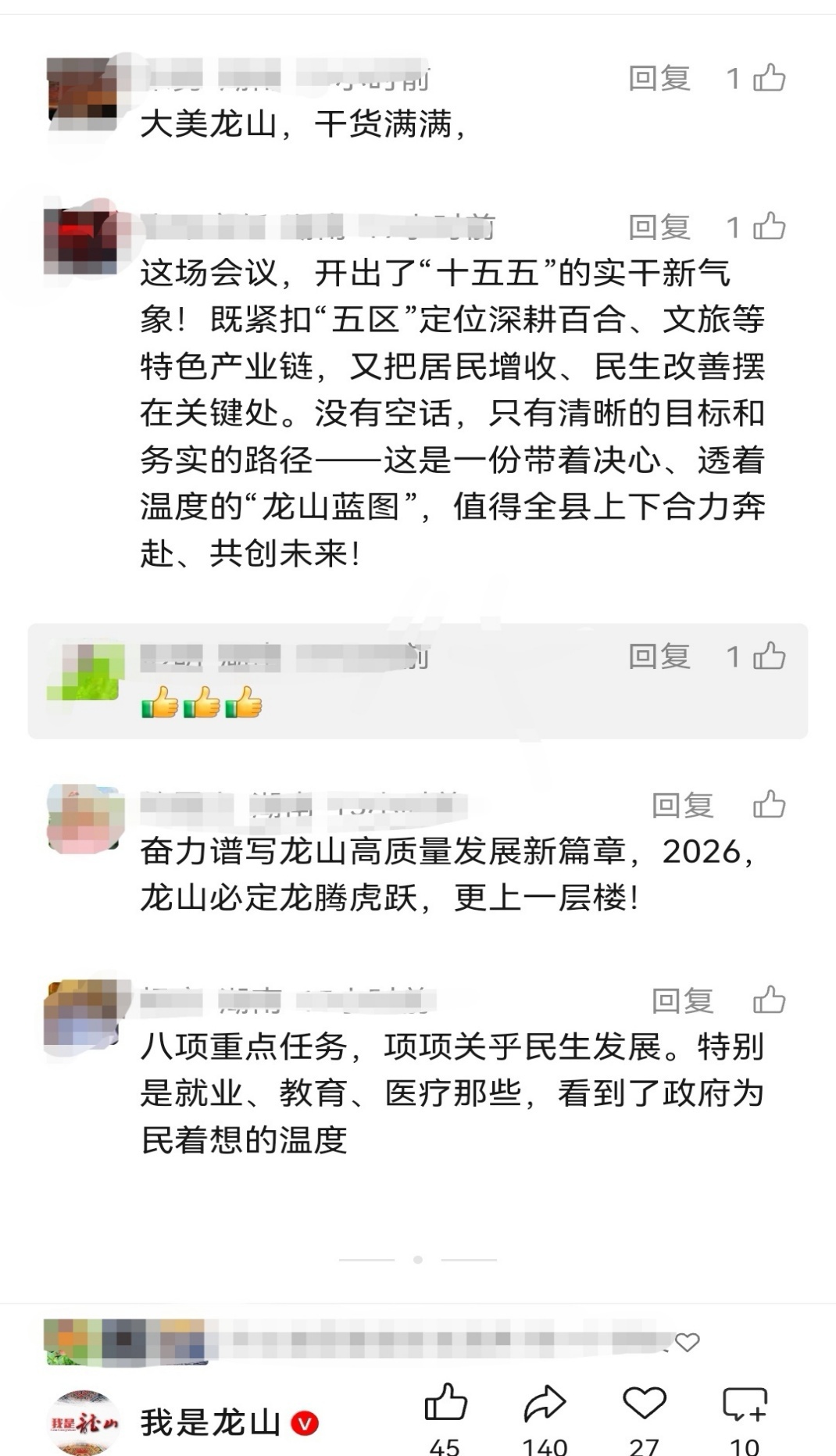Reply to the comment about 2026 龙腾虎跃

(x=683, y=805)
